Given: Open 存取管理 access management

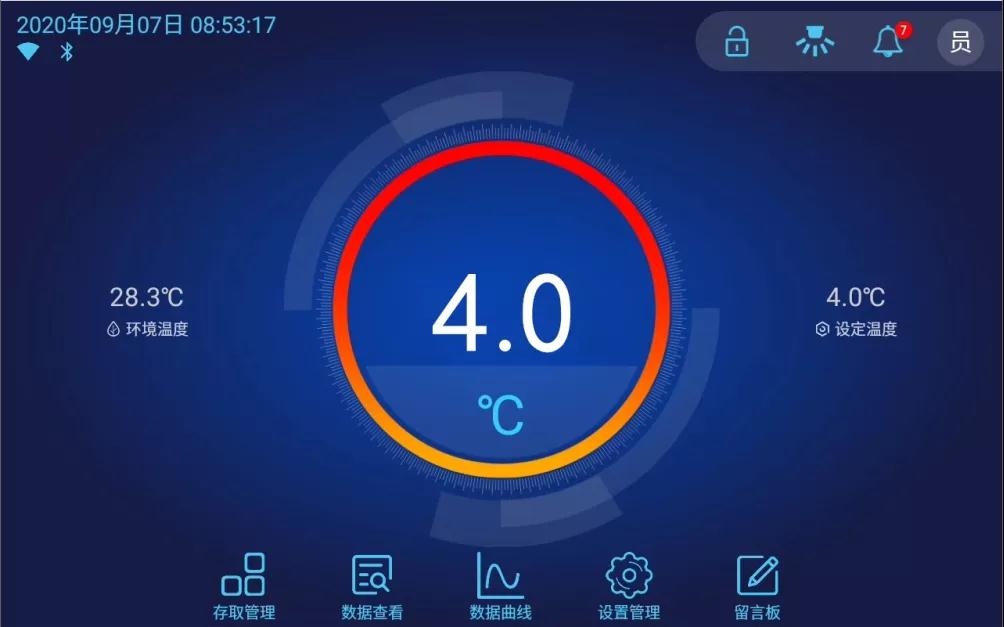Looking at the screenshot, I should [x=243, y=587].
